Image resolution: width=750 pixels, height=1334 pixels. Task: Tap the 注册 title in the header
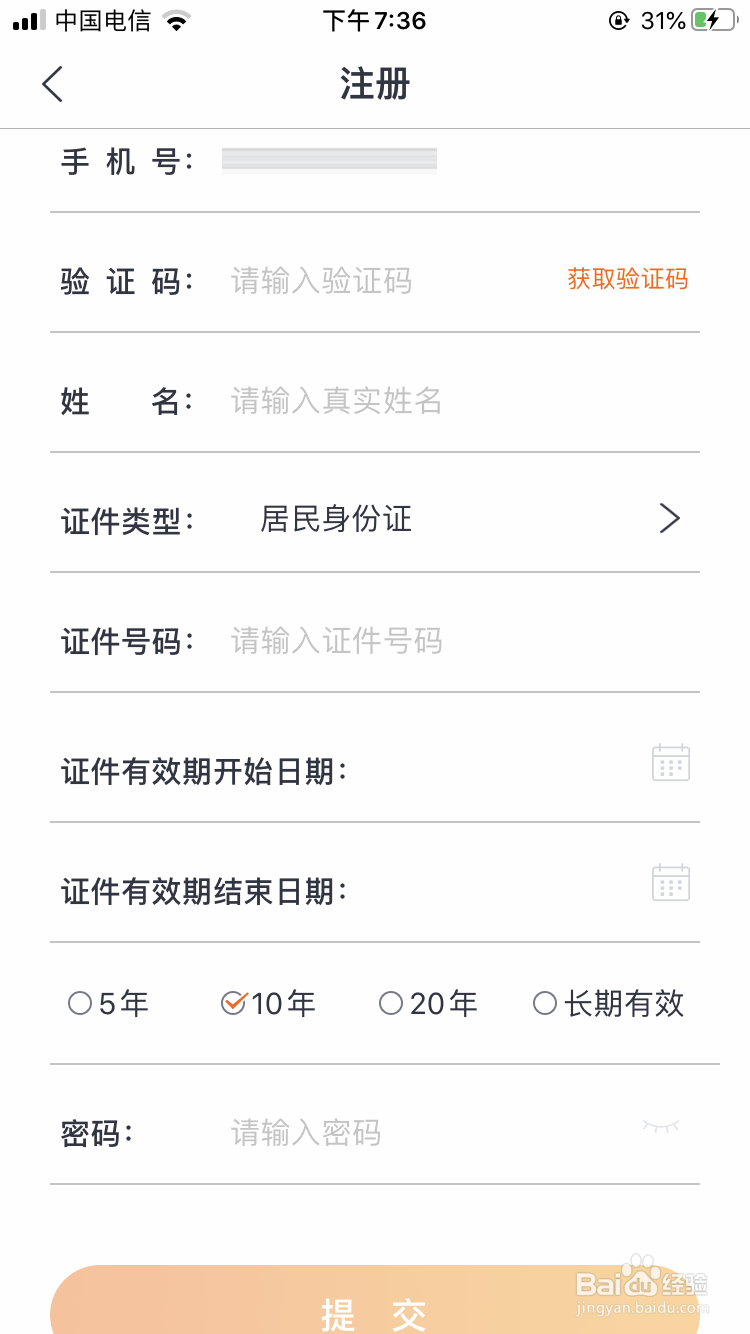click(x=375, y=84)
